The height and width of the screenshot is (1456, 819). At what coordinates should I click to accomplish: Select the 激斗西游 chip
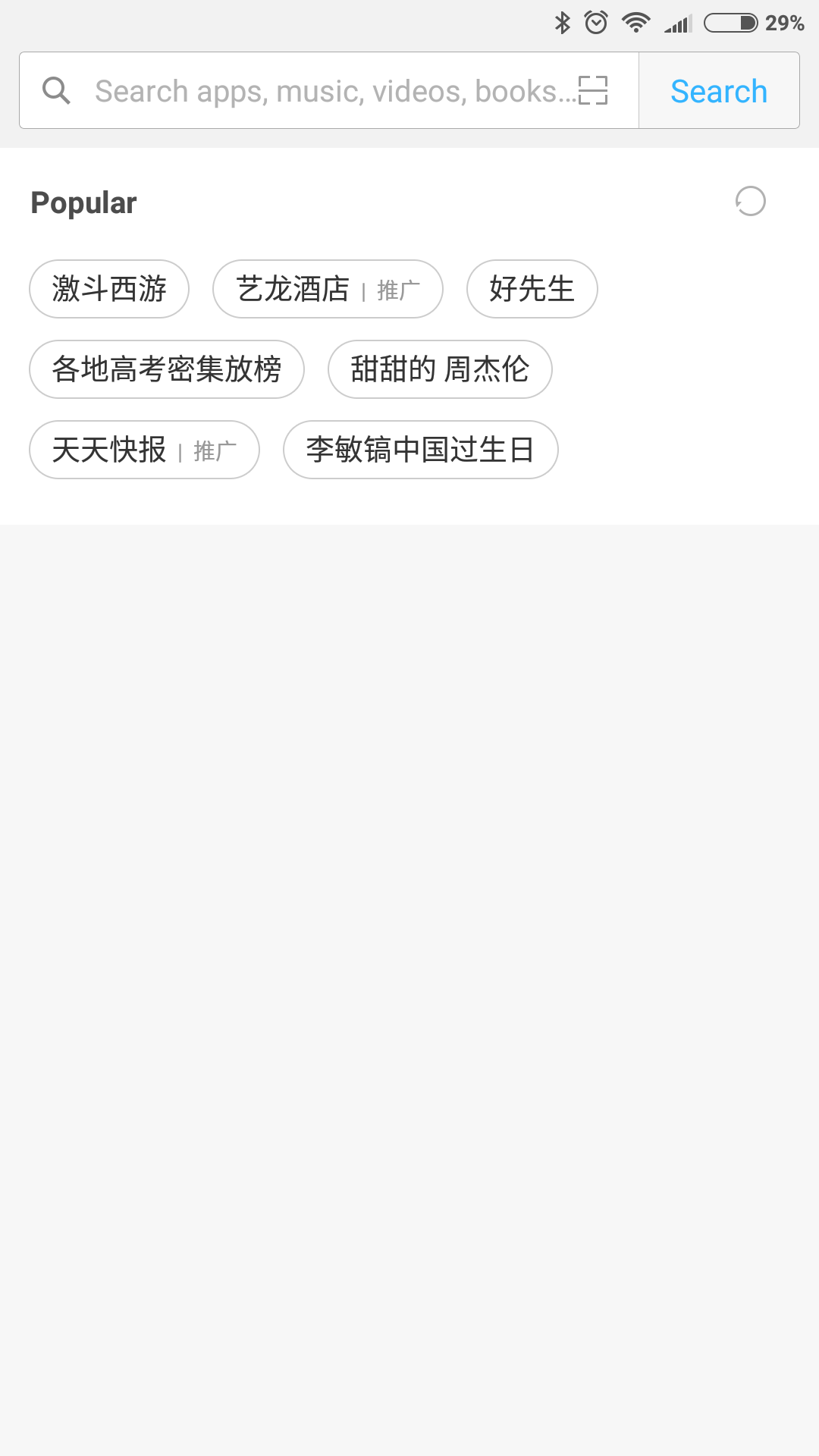(x=109, y=289)
